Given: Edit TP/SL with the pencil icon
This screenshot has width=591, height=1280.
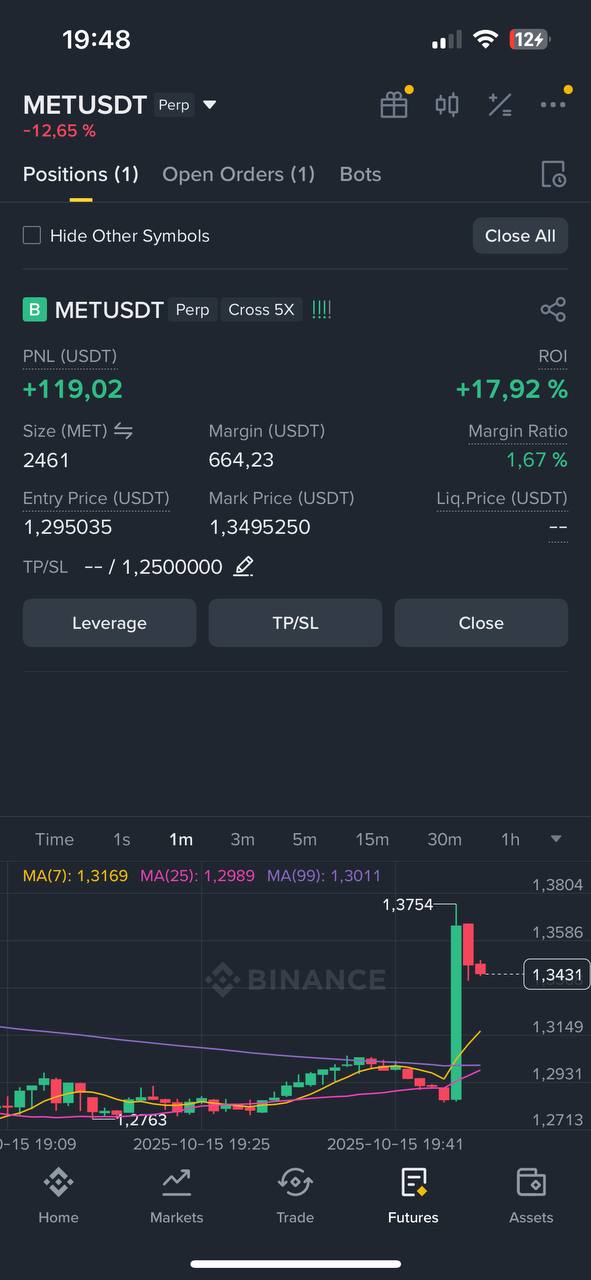Looking at the screenshot, I should click(243, 567).
